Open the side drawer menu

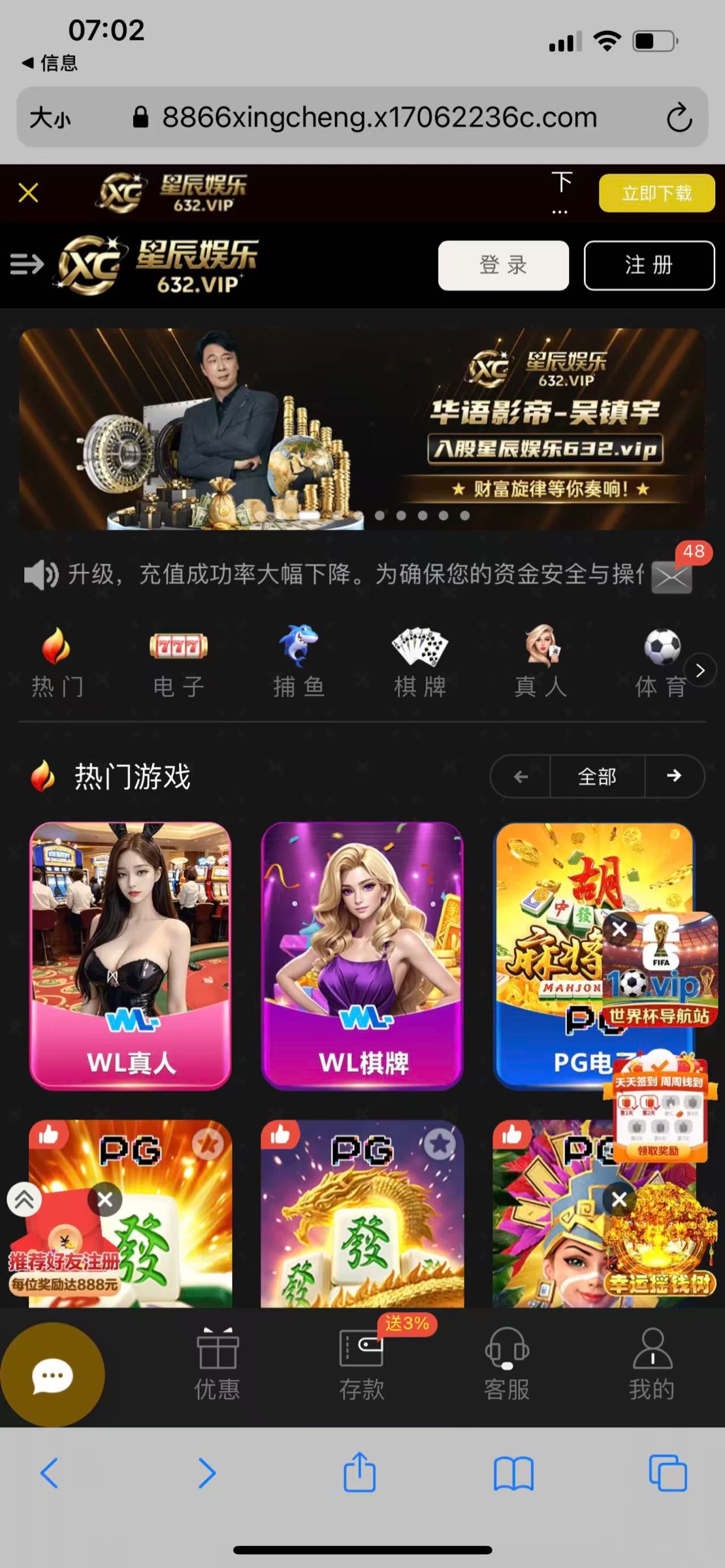[x=27, y=265]
